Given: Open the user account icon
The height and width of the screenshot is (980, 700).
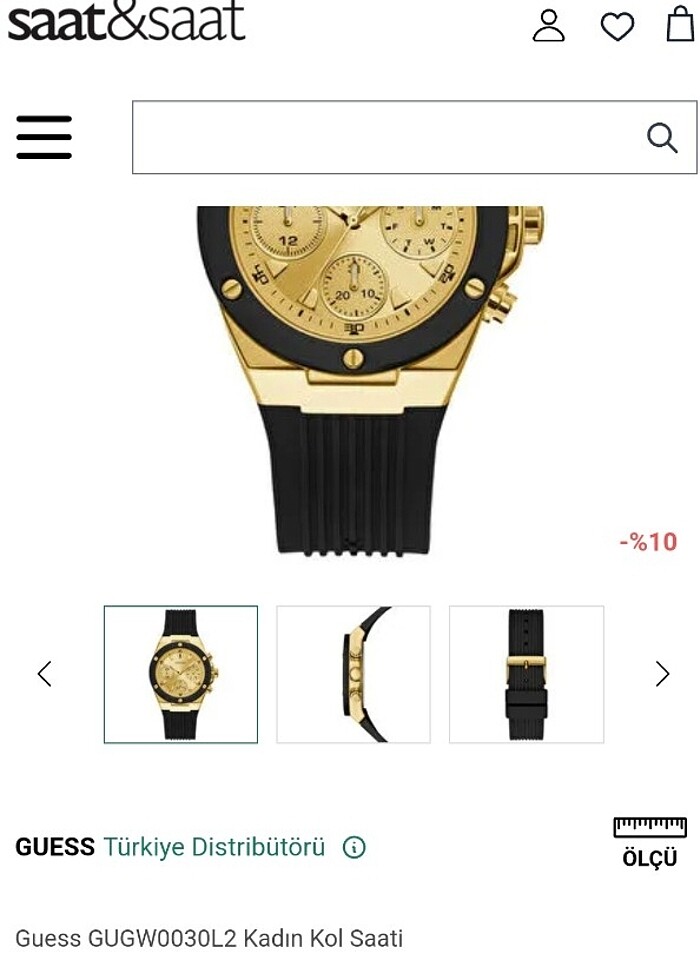Looking at the screenshot, I should 548,25.
